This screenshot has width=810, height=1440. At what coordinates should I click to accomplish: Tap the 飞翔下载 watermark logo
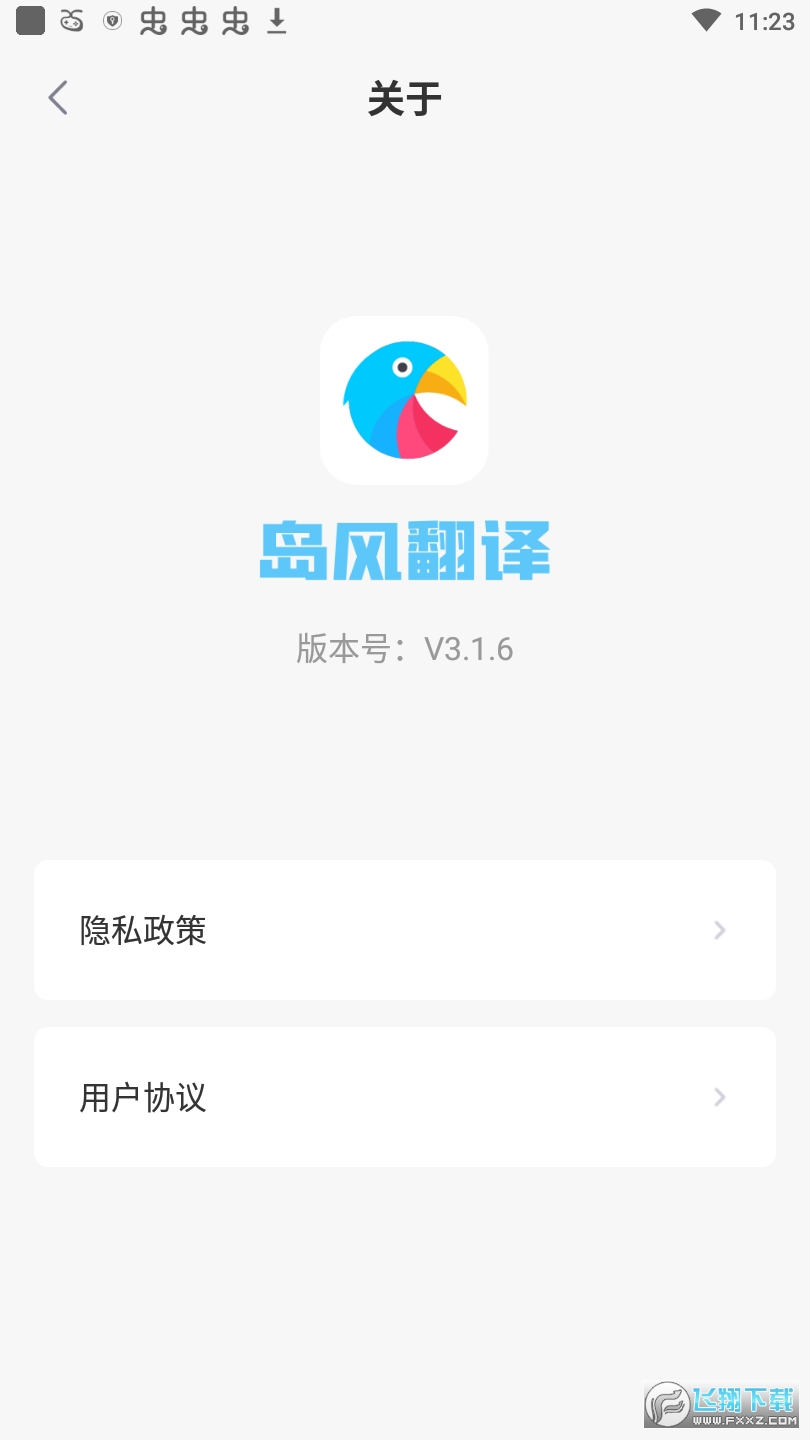pyautogui.click(x=724, y=1405)
